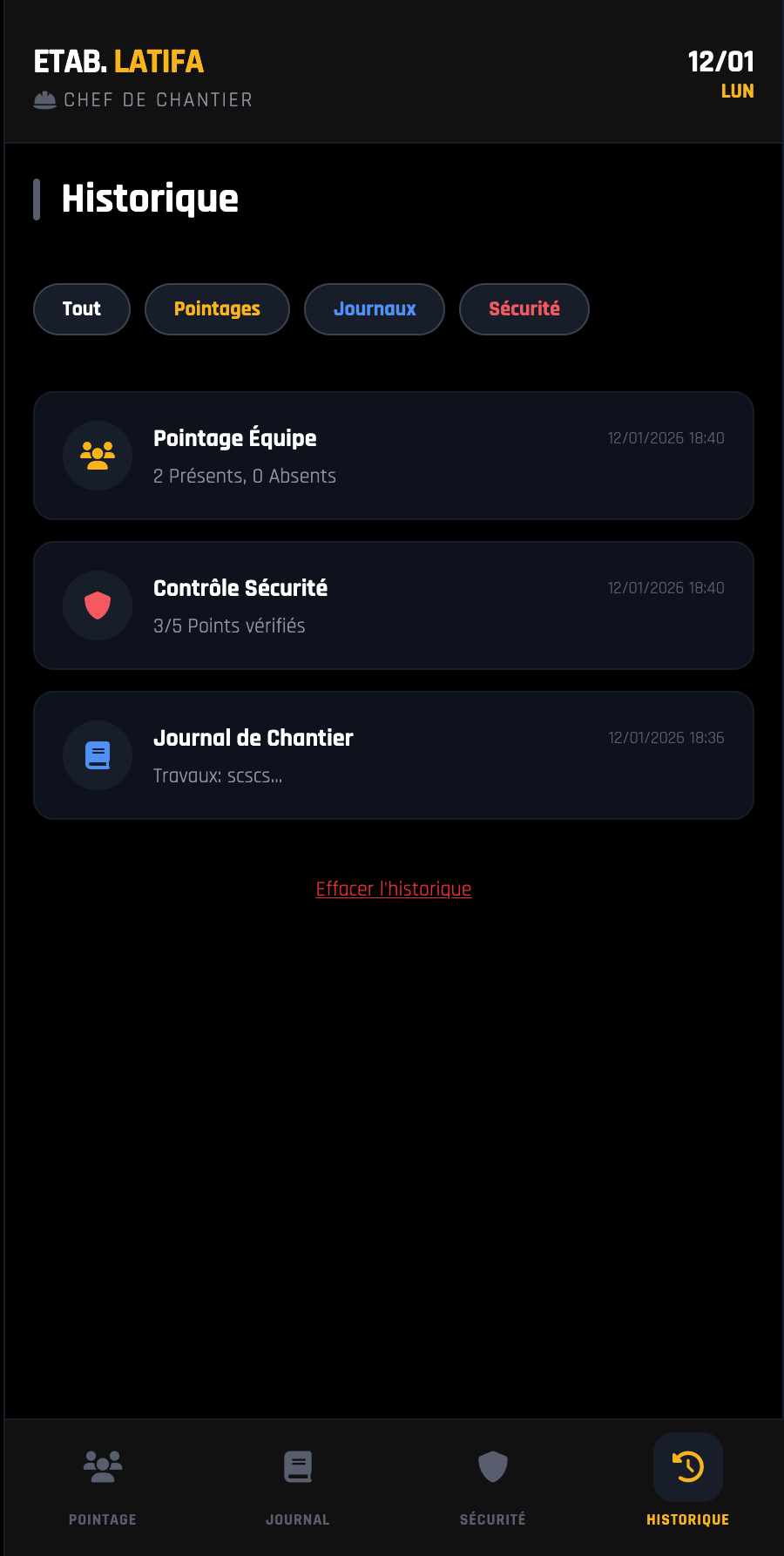Open the Contrôle Sécurité history entry
Screen dimensions: 784x1556
[393, 605]
